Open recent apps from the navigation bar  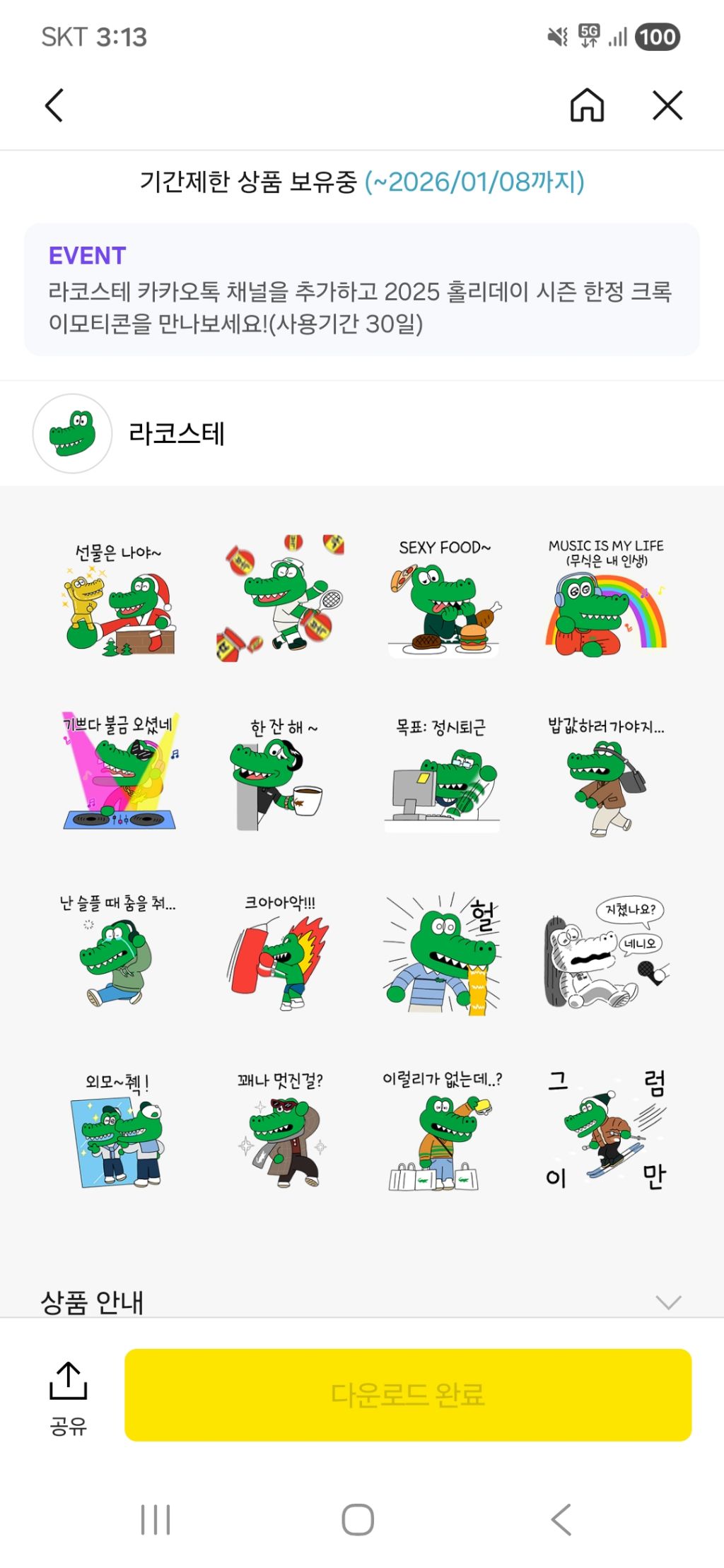156,1519
